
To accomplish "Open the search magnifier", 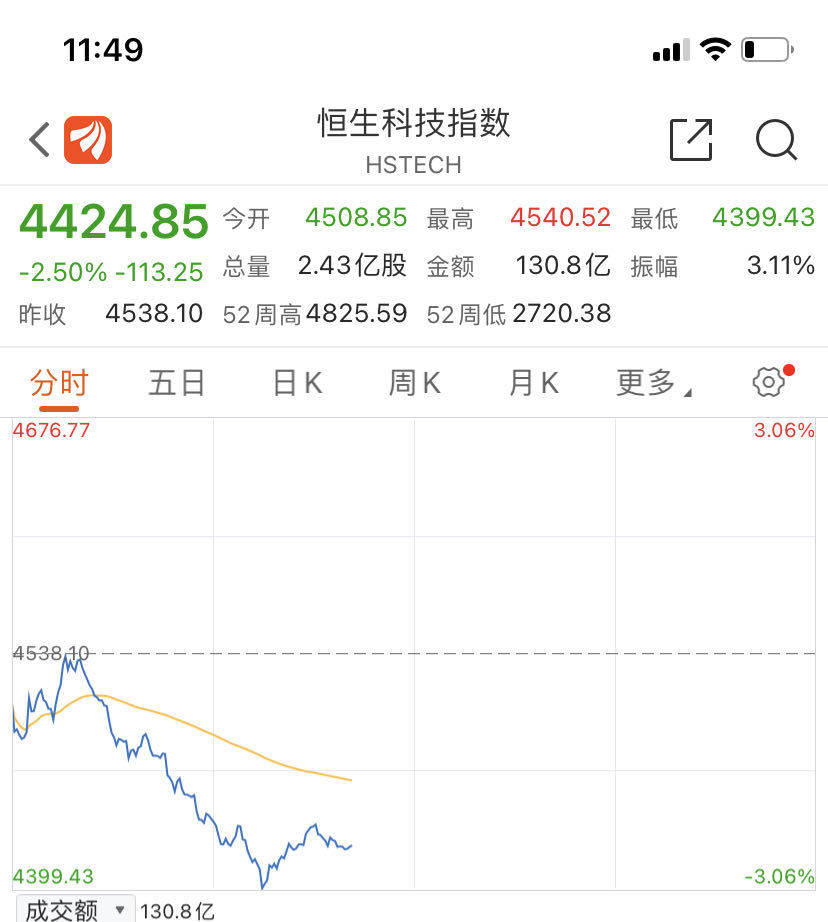I will [x=776, y=140].
